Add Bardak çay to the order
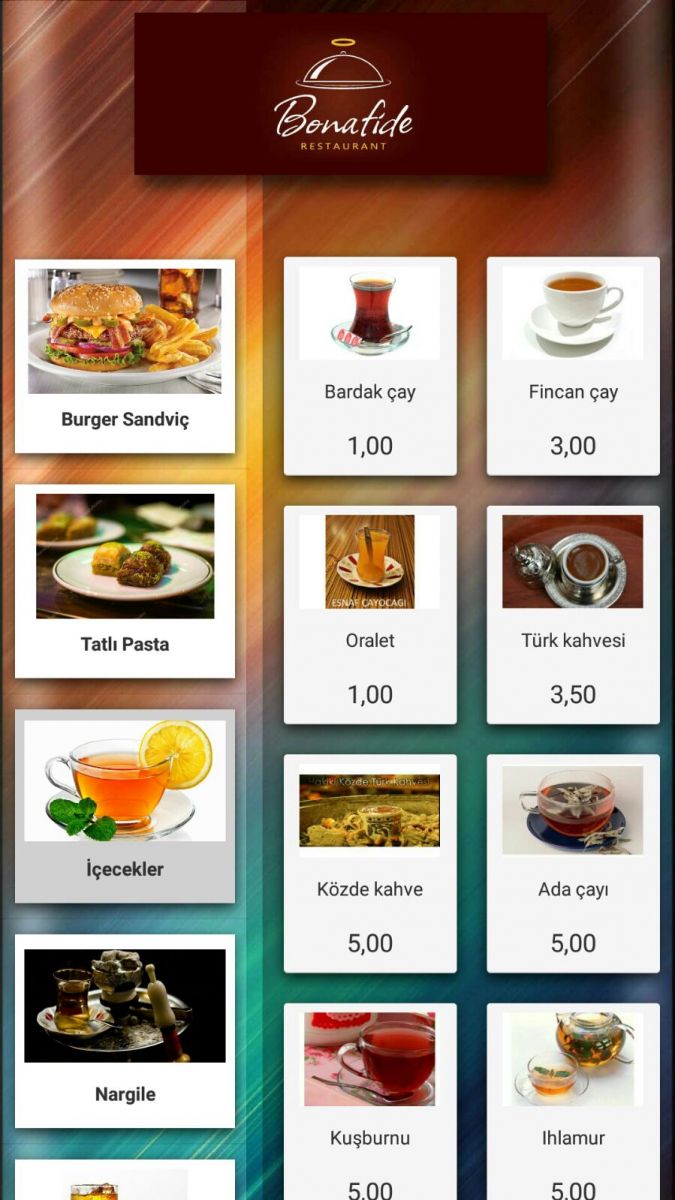Viewport: 675px width, 1200px height. 370,366
